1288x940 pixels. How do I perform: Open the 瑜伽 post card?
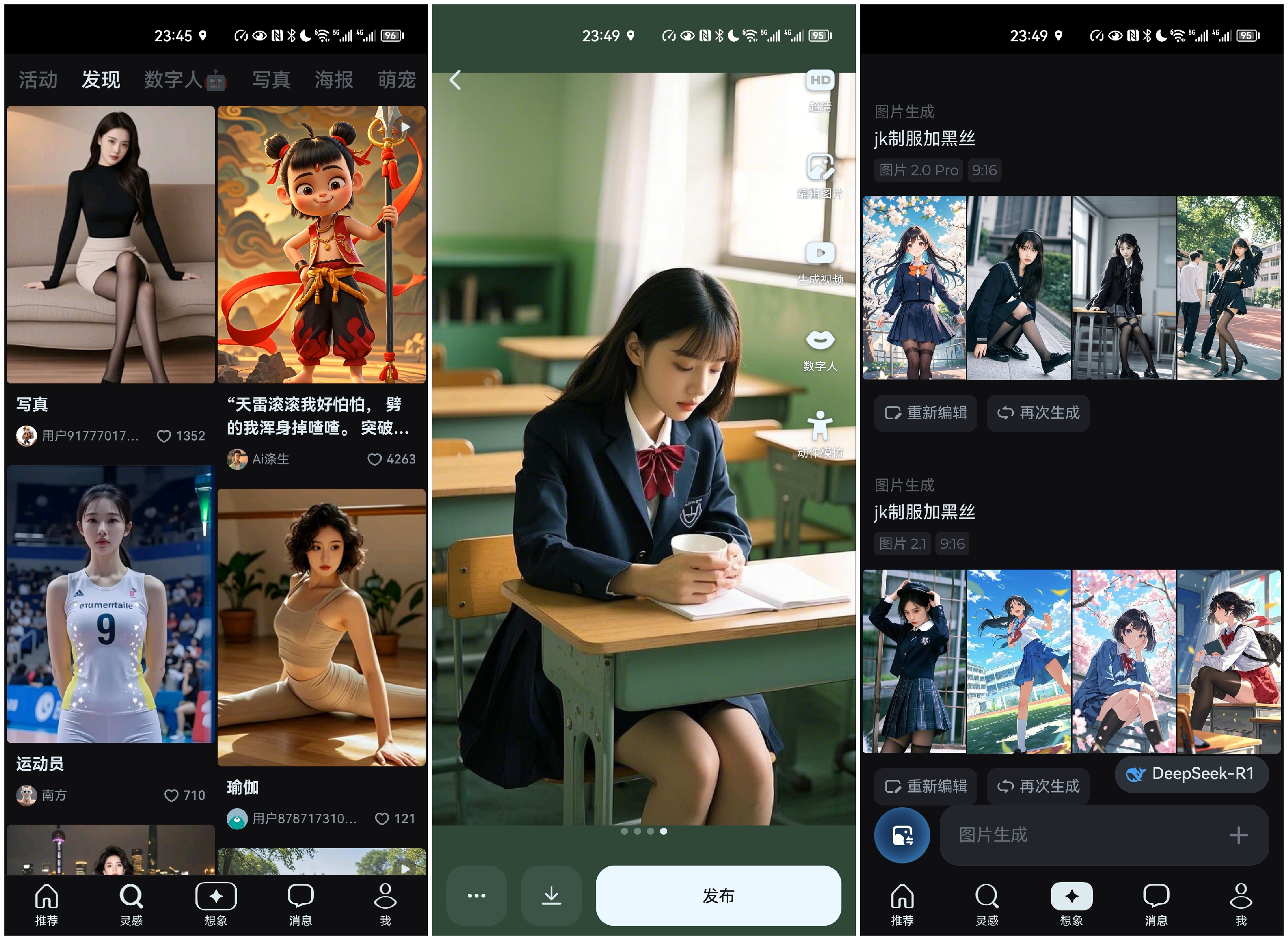pyautogui.click(x=321, y=628)
